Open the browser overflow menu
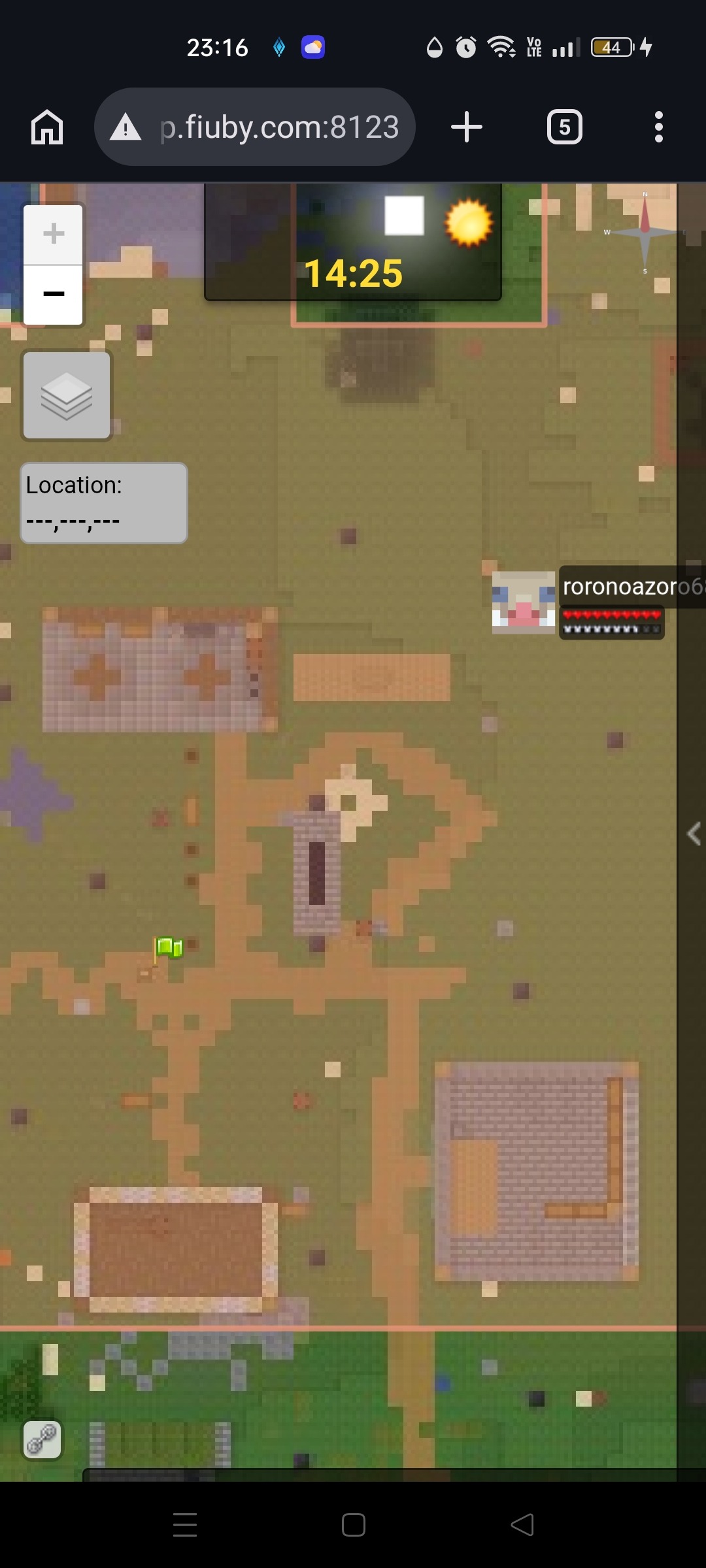Image resolution: width=706 pixels, height=1568 pixels. coord(658,127)
